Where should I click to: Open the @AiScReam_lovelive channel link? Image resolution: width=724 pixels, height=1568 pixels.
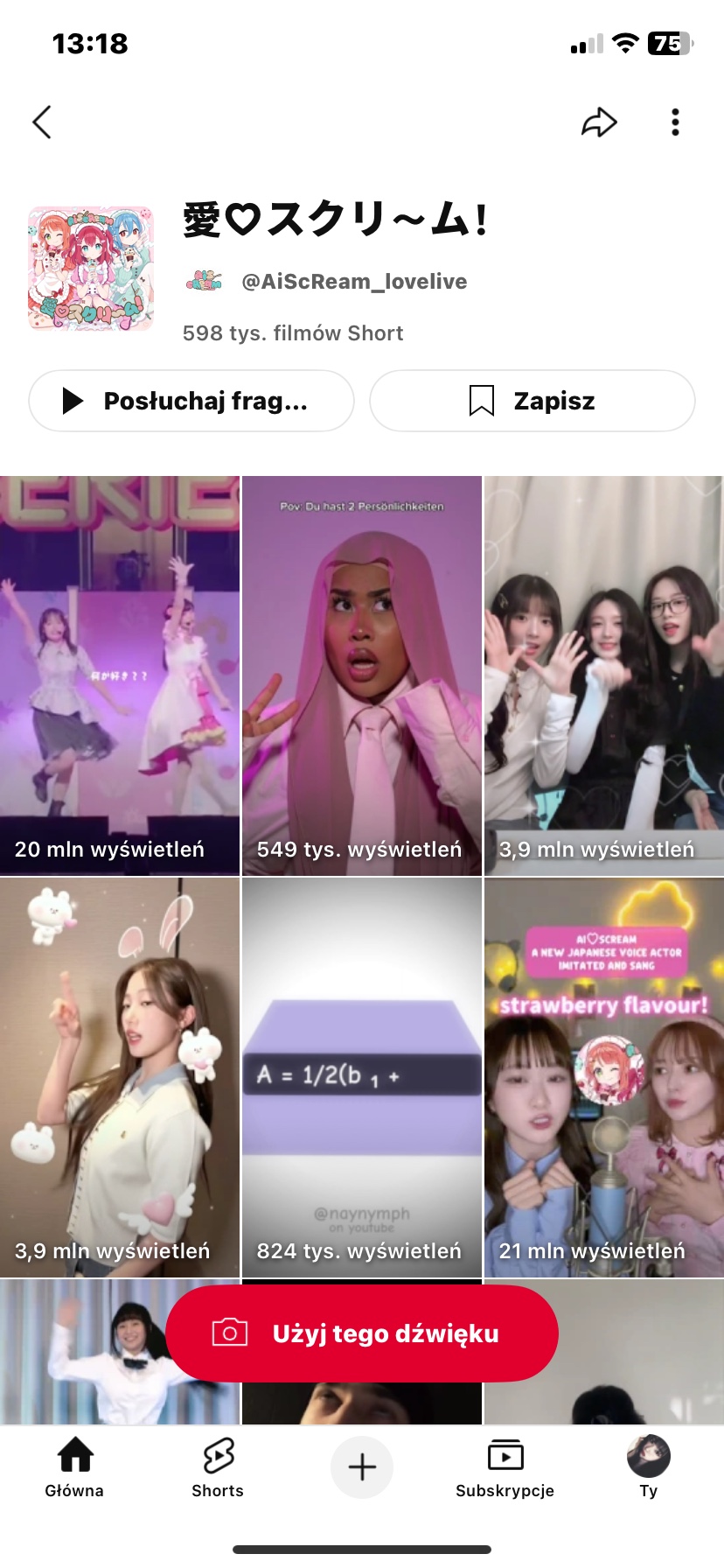(353, 282)
